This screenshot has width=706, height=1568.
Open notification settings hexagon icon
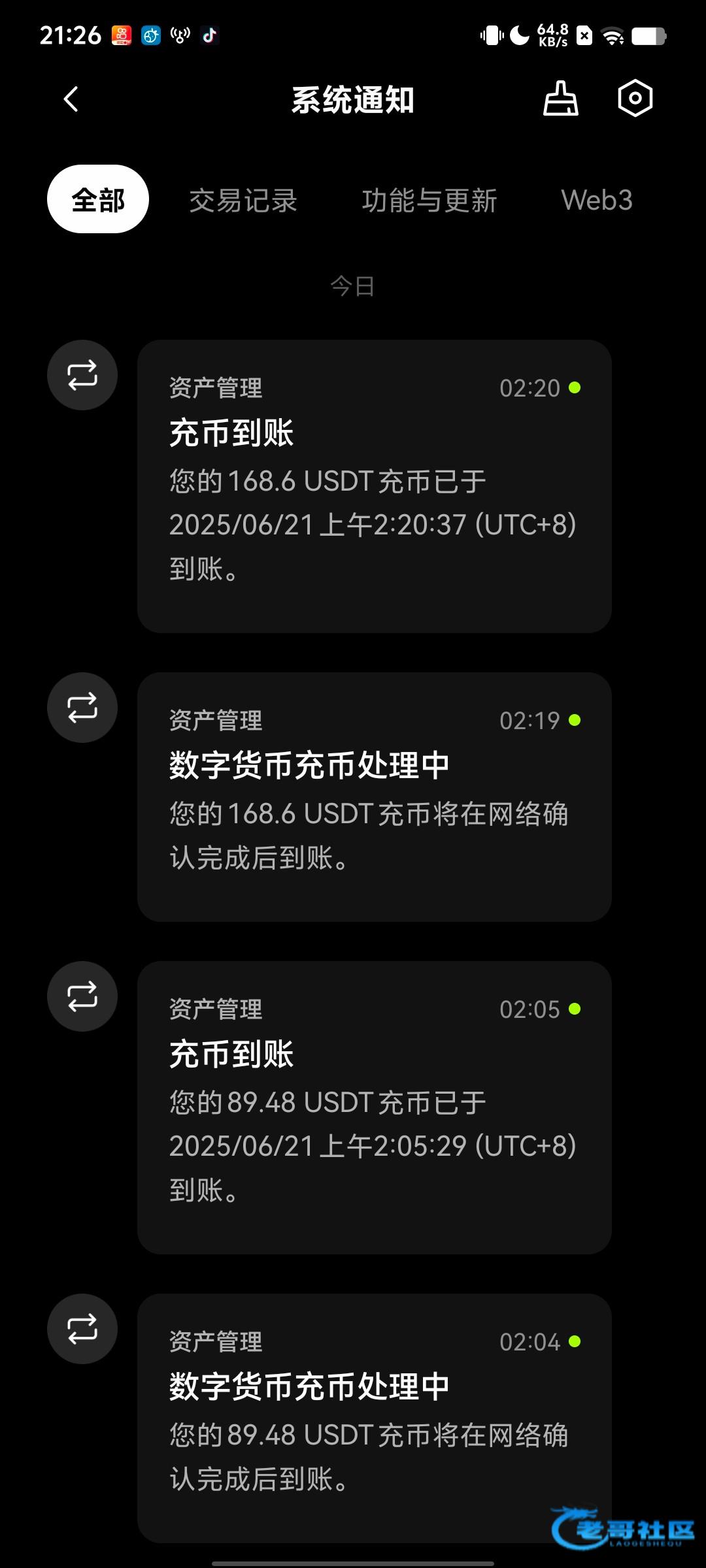635,99
